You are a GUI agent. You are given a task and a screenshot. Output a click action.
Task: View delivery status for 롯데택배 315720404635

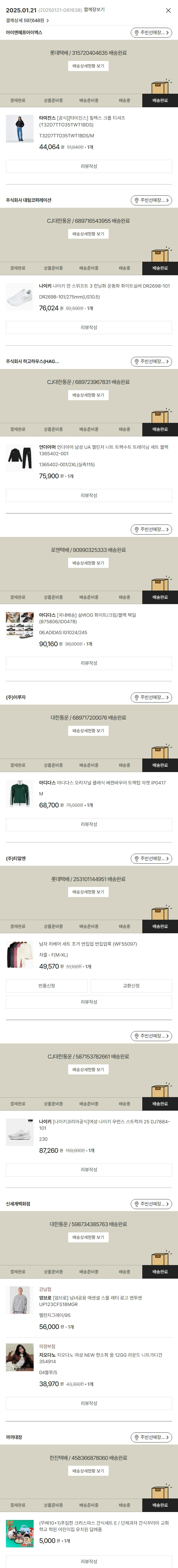pos(88,66)
